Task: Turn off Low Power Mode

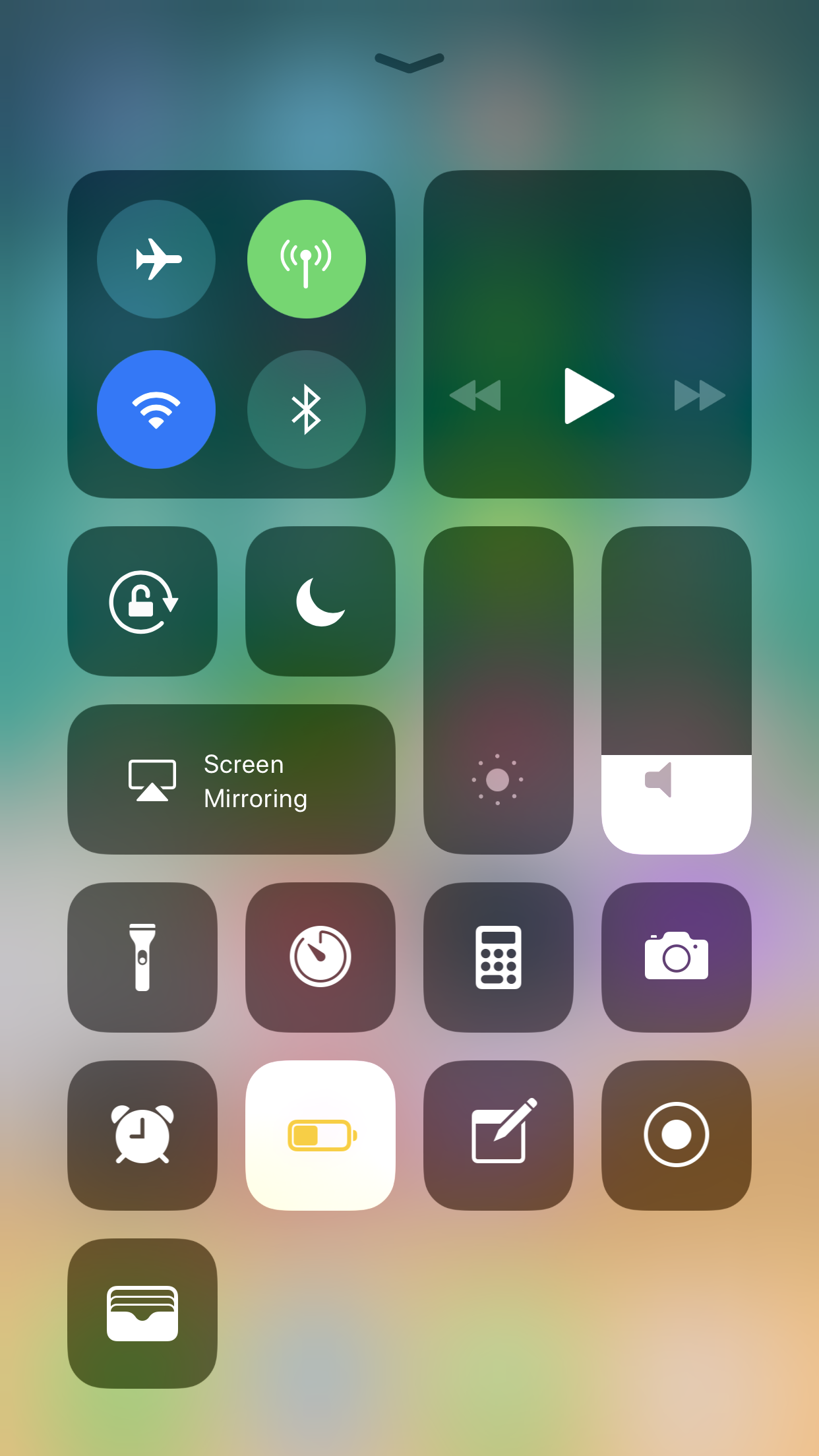Action: point(320,1136)
